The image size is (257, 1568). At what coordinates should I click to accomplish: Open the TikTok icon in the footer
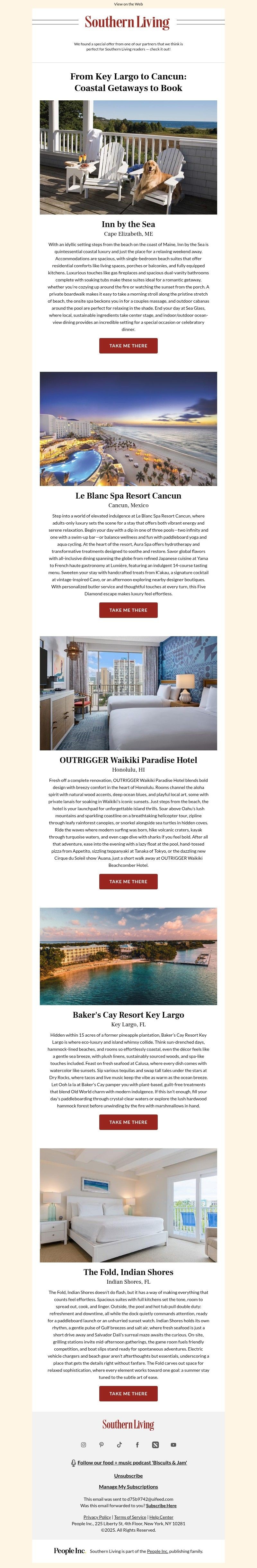click(119, 1444)
